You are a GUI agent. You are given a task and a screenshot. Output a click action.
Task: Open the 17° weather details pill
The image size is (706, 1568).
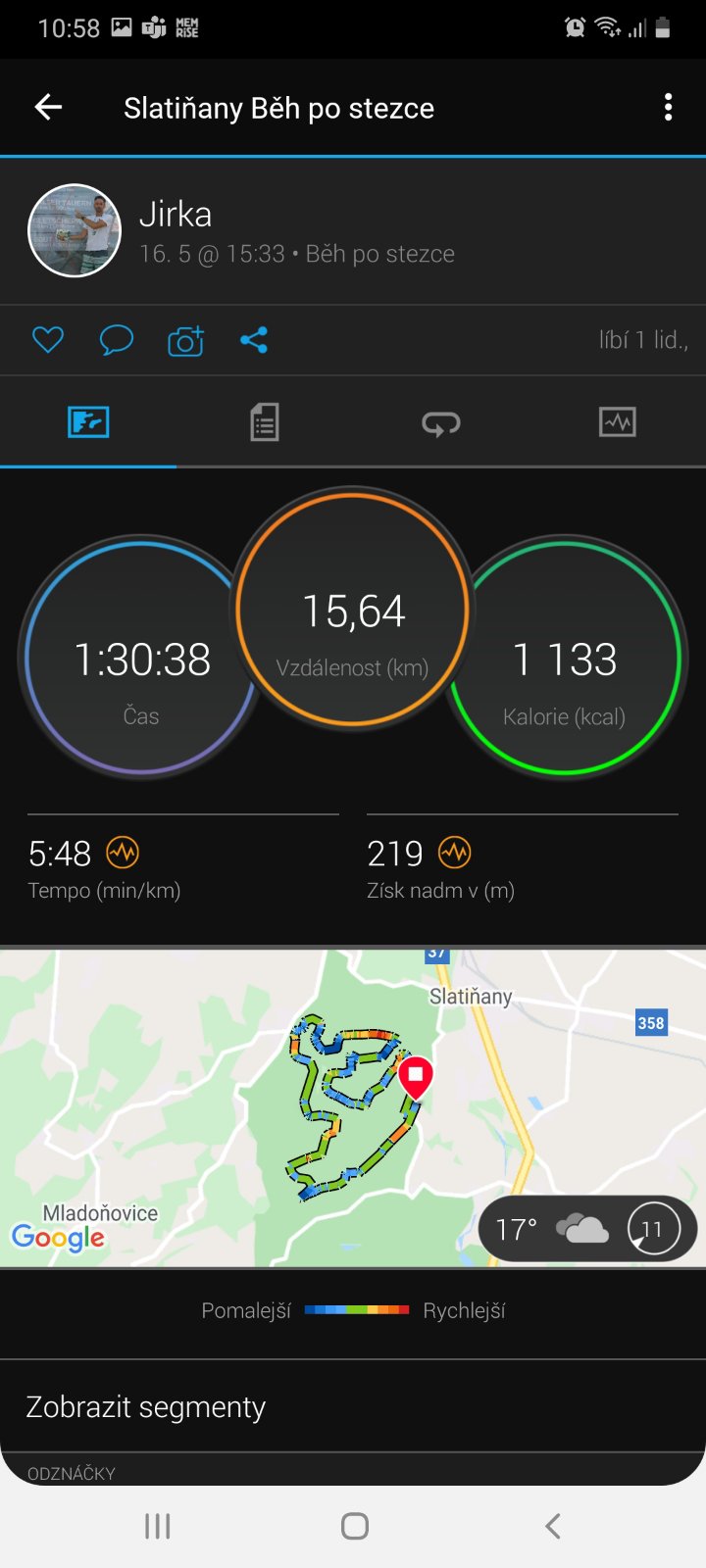point(588,1228)
